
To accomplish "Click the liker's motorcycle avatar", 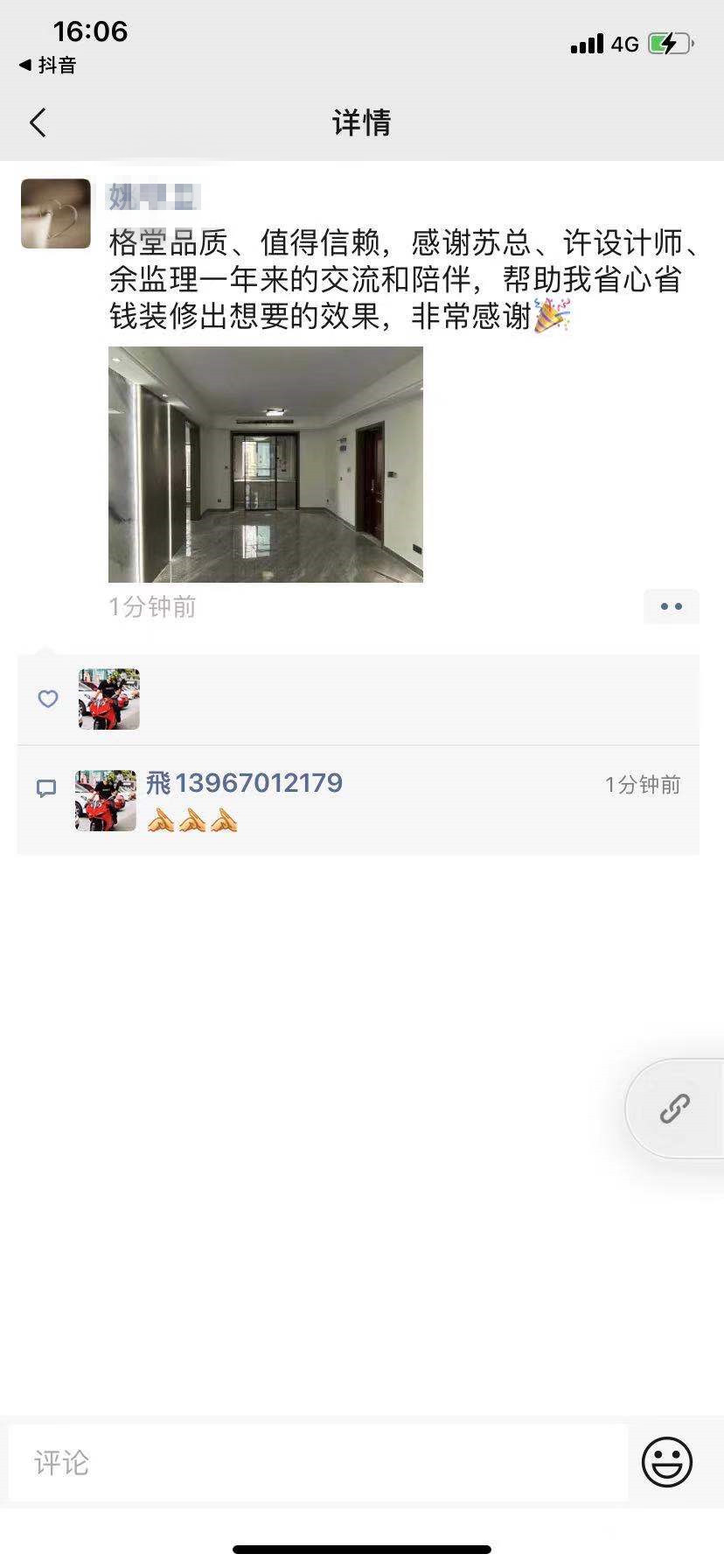I will coord(108,699).
